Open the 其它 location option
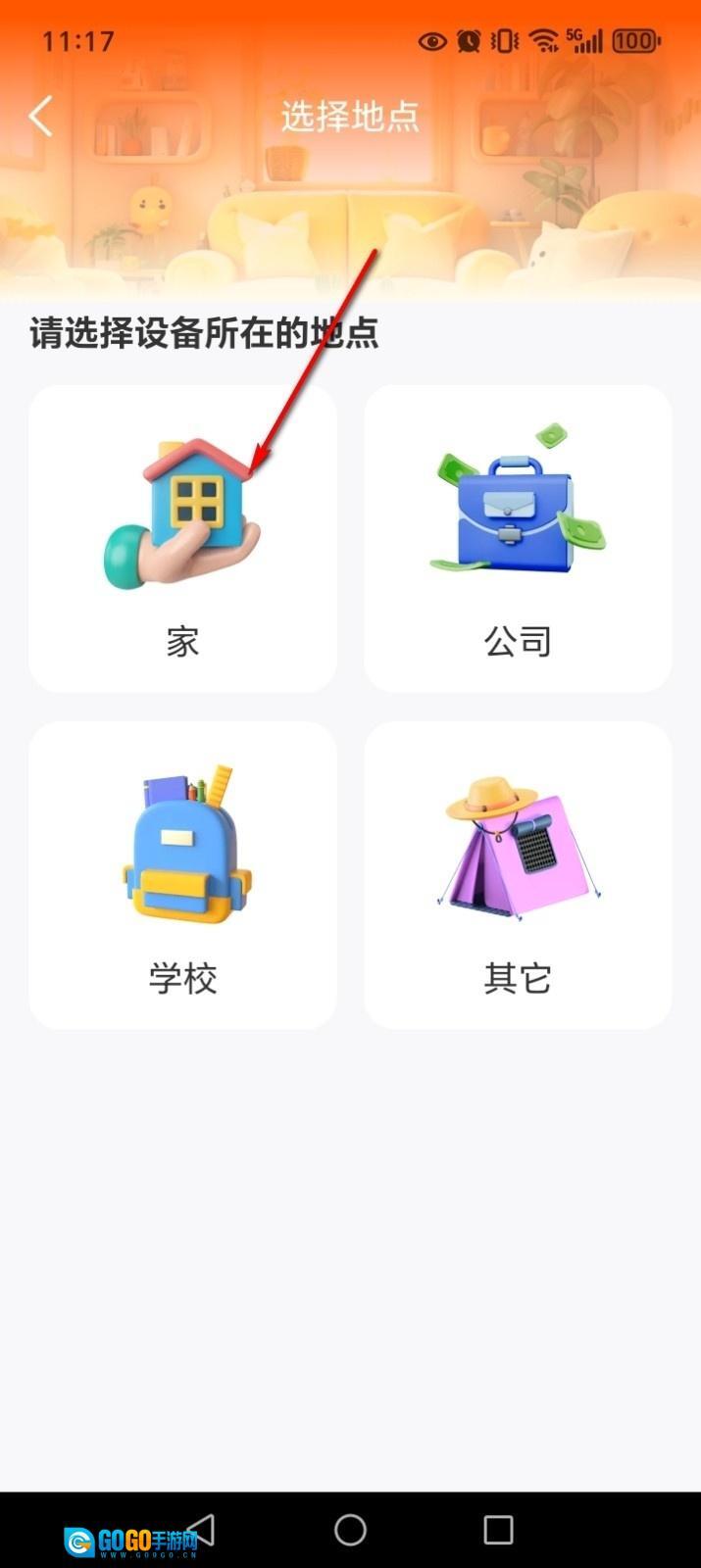The height and width of the screenshot is (1568, 701). [518, 875]
